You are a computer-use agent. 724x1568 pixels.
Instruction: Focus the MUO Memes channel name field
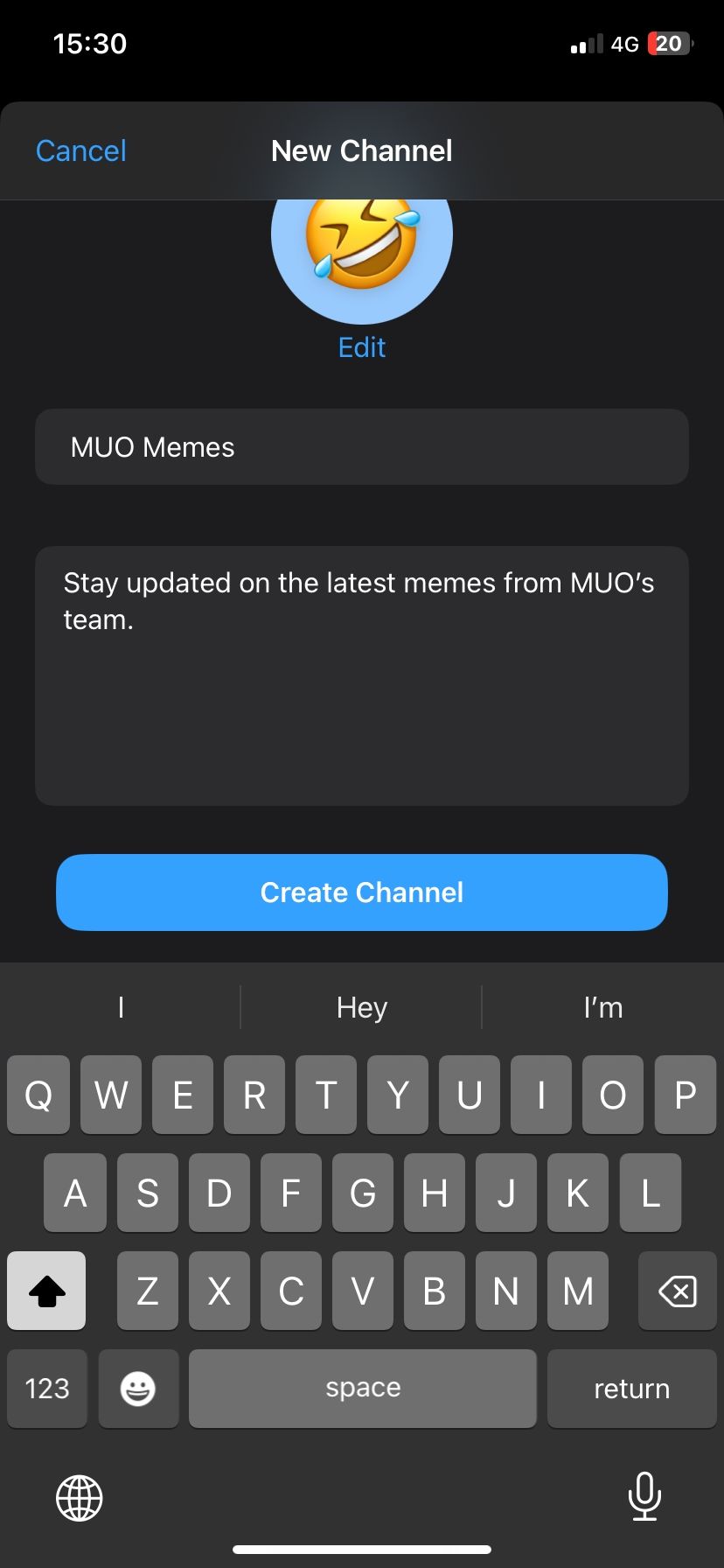pyautogui.click(x=361, y=447)
